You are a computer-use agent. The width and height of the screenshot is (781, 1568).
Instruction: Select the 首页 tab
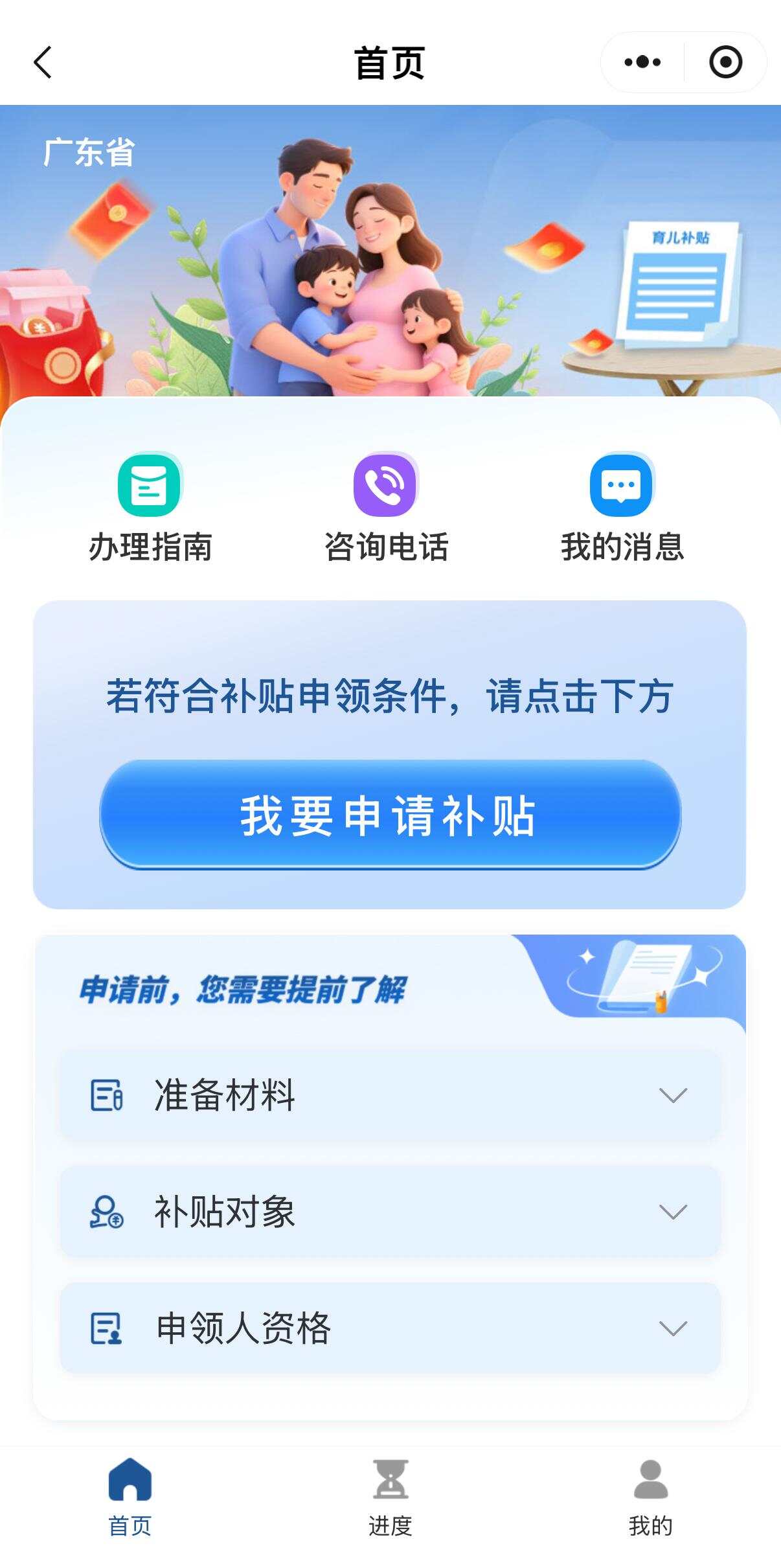coord(130,1497)
